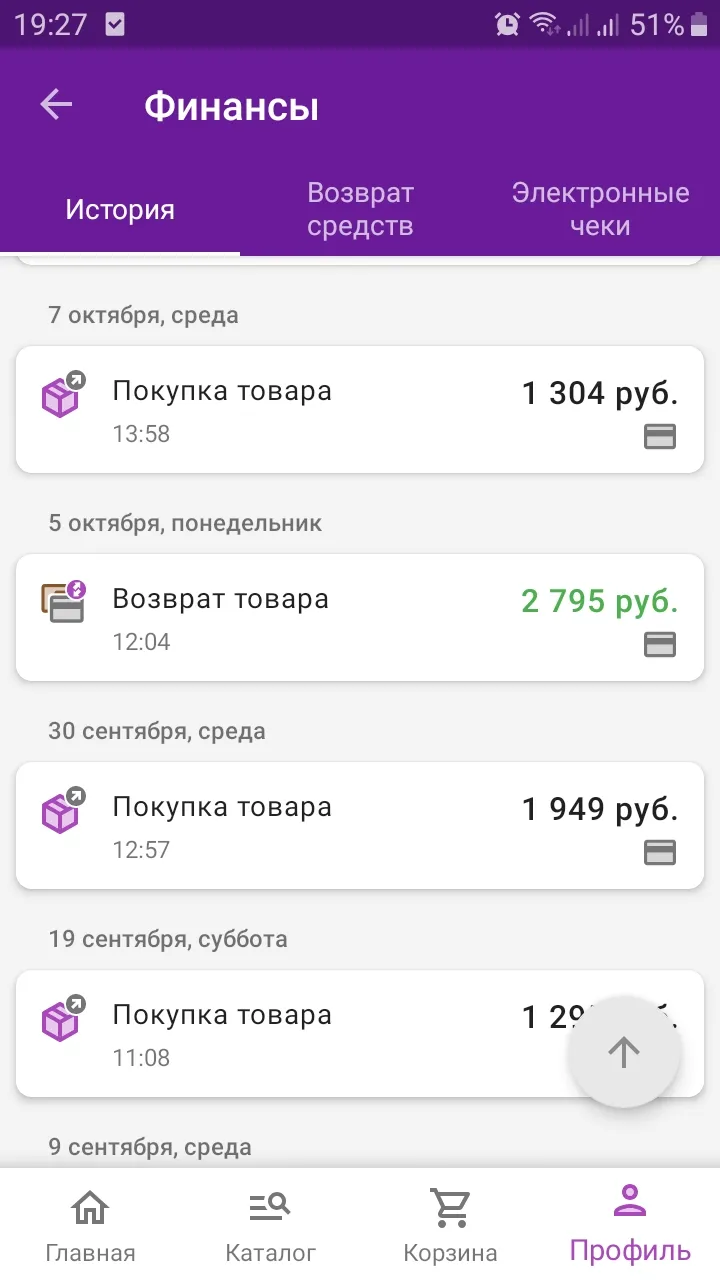The image size is (720, 1280).
Task: Open the Каталог tab
Action: click(x=270, y=1225)
